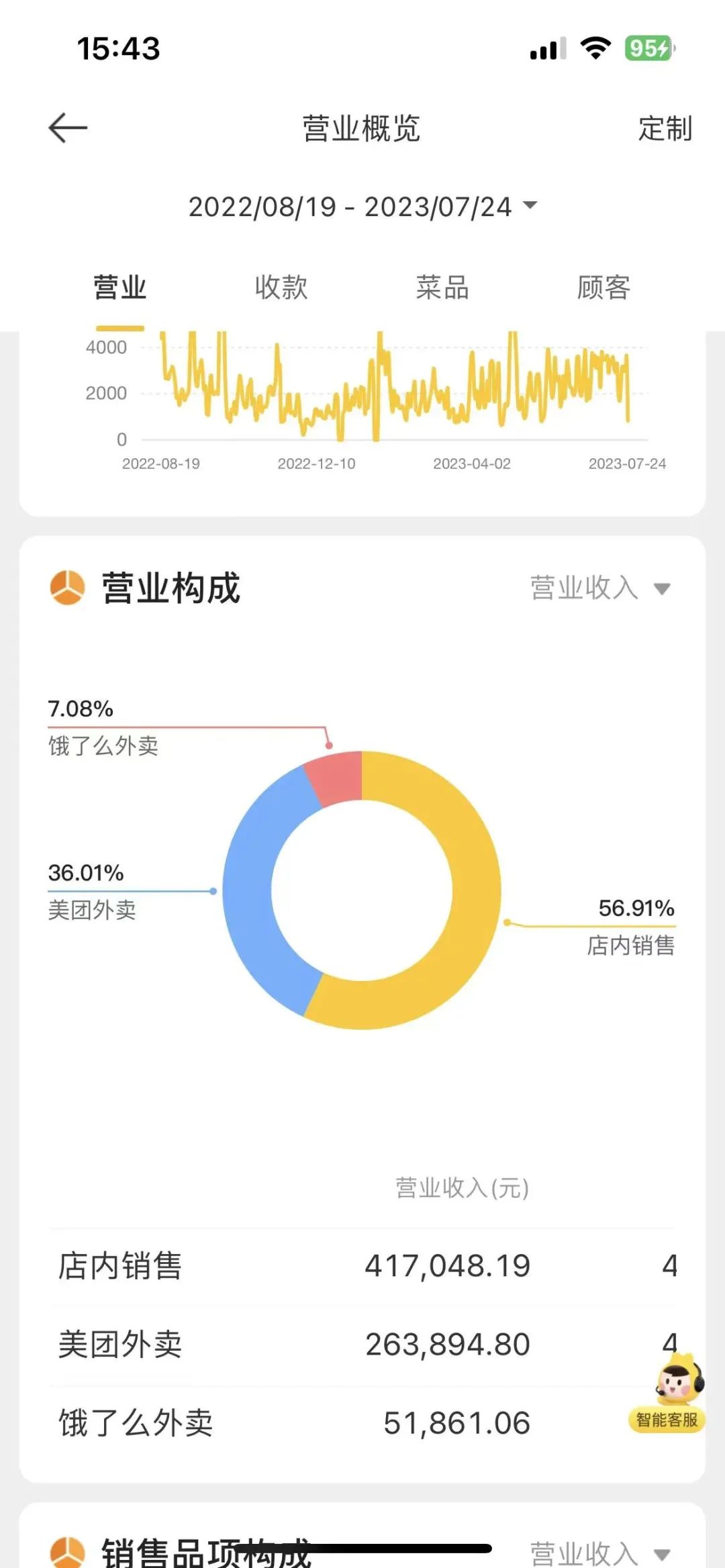Open the 营业收入 dropdown in 营业构成

[600, 588]
